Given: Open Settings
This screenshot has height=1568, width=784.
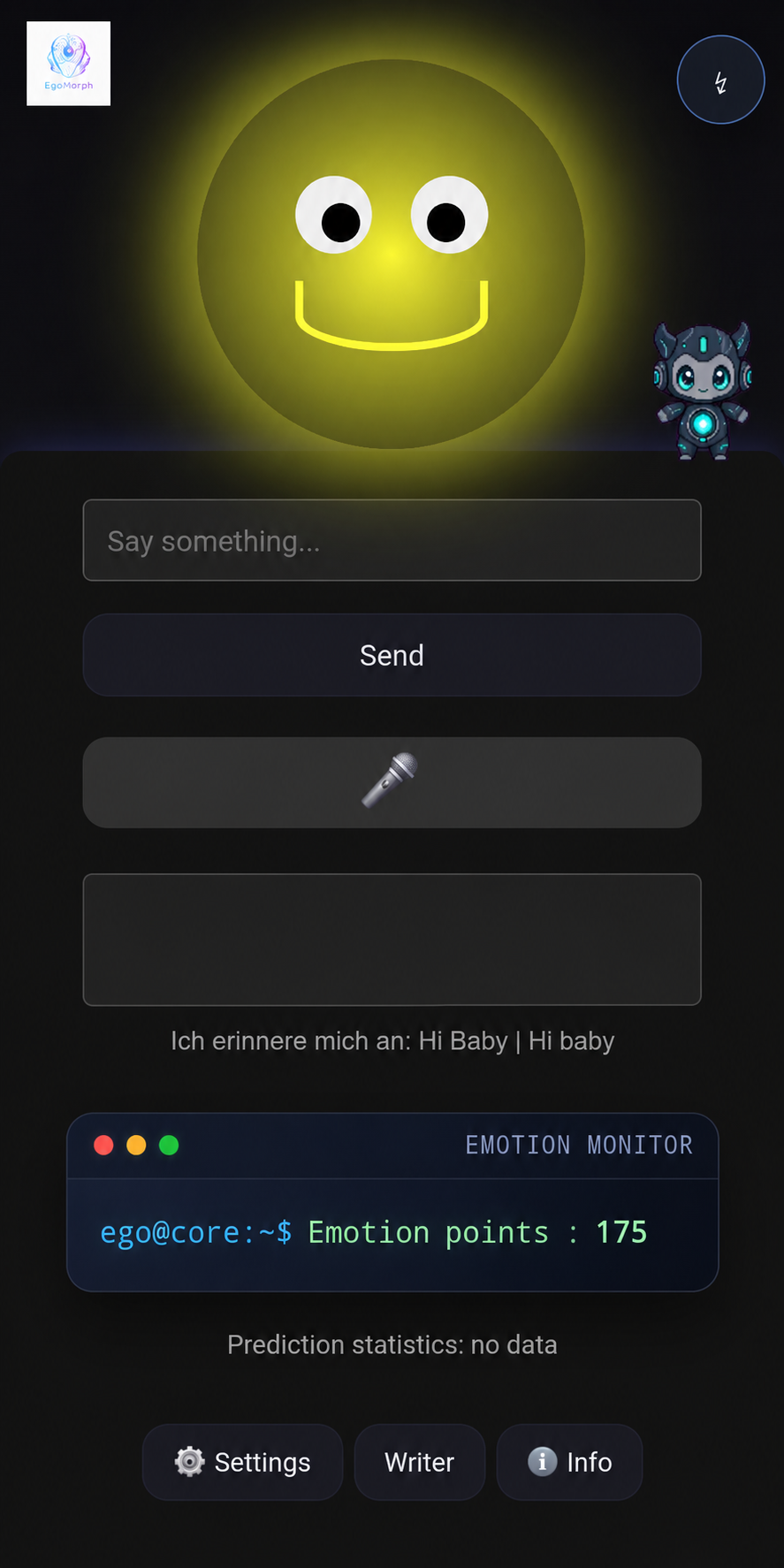Looking at the screenshot, I should point(242,1462).
